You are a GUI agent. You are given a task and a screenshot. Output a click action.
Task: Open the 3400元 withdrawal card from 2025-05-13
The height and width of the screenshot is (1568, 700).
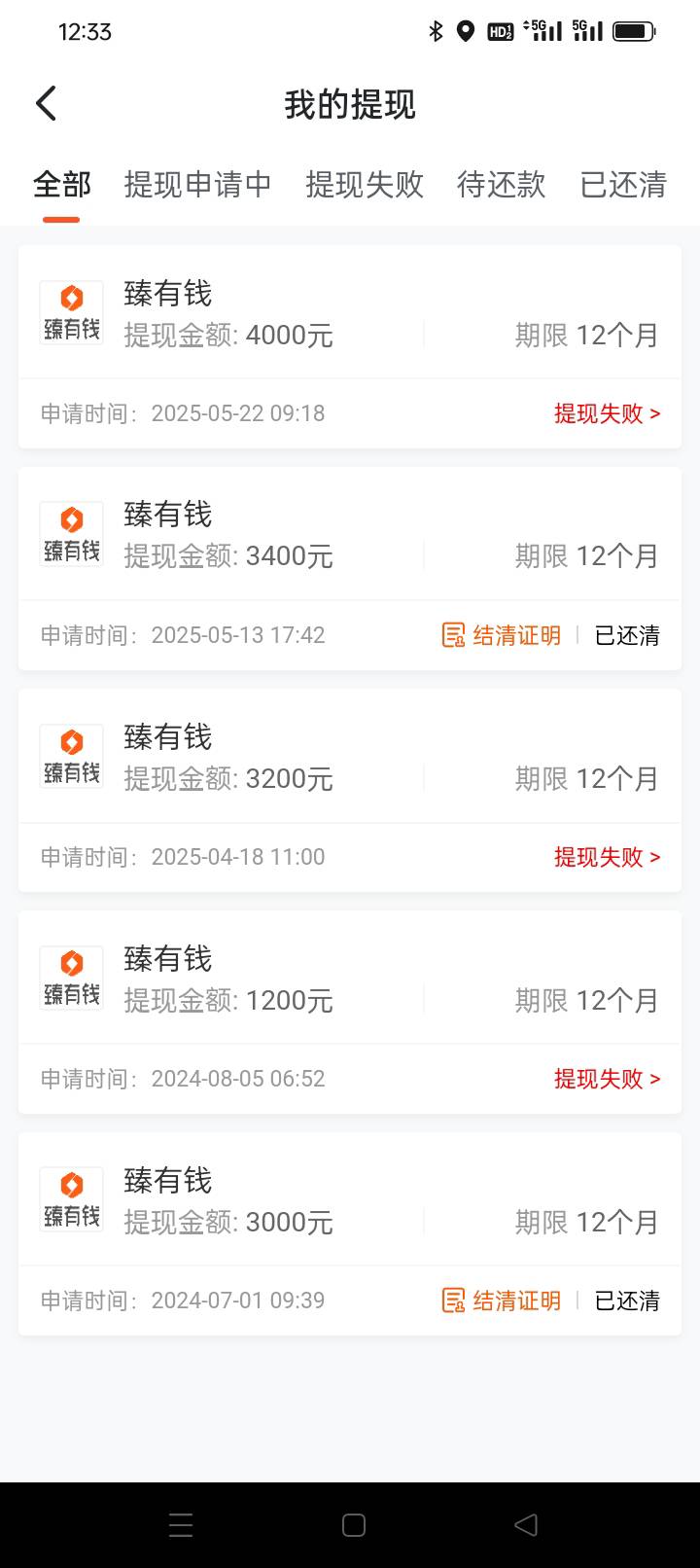[350, 568]
